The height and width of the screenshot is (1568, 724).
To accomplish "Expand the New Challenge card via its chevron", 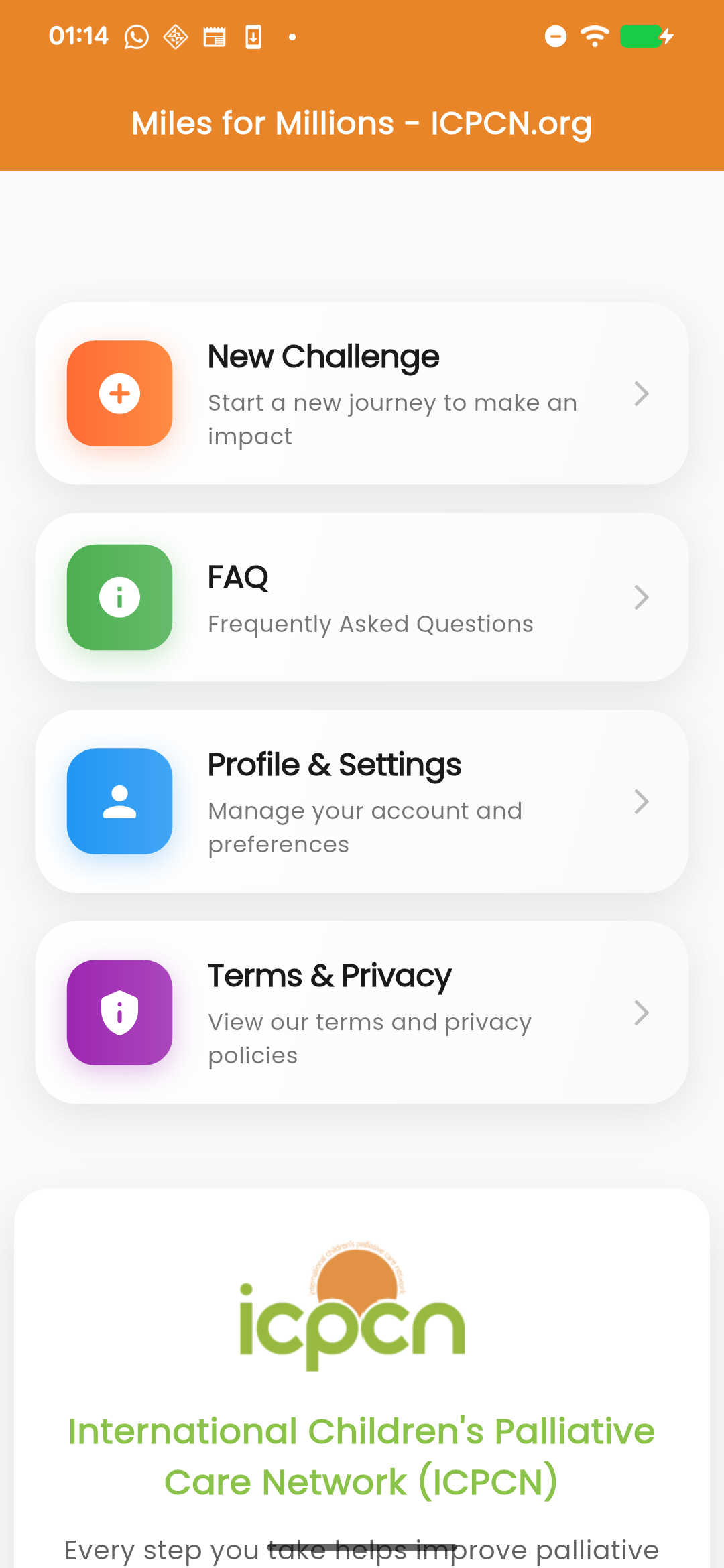I will 642,393.
